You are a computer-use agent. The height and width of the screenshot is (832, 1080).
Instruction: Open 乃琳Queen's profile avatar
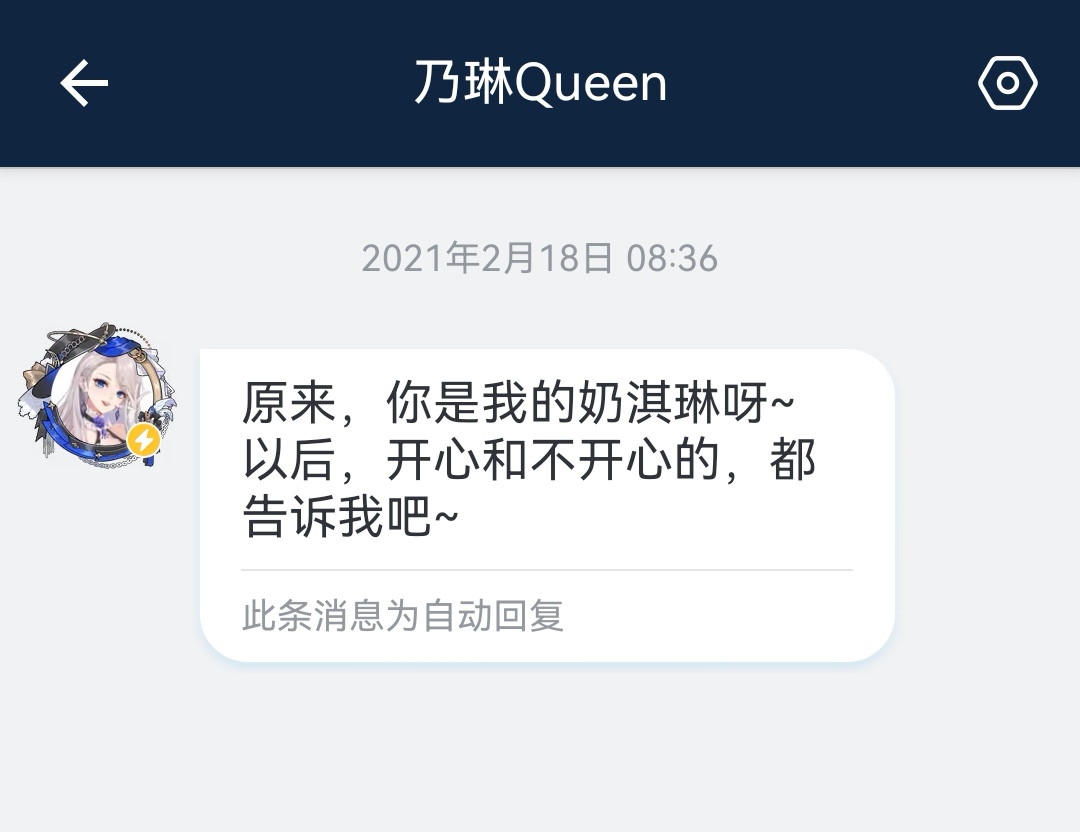(97, 392)
